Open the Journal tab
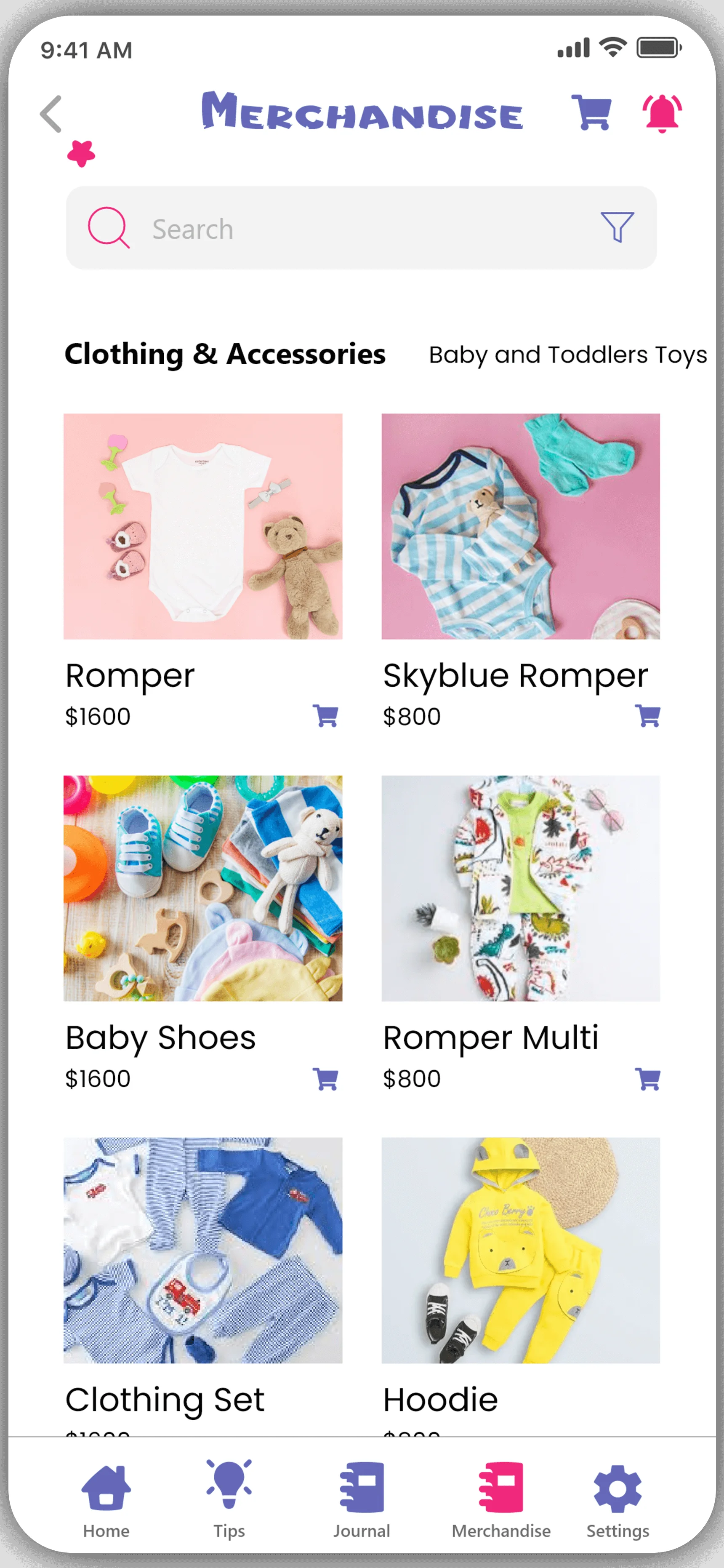 click(x=362, y=1497)
